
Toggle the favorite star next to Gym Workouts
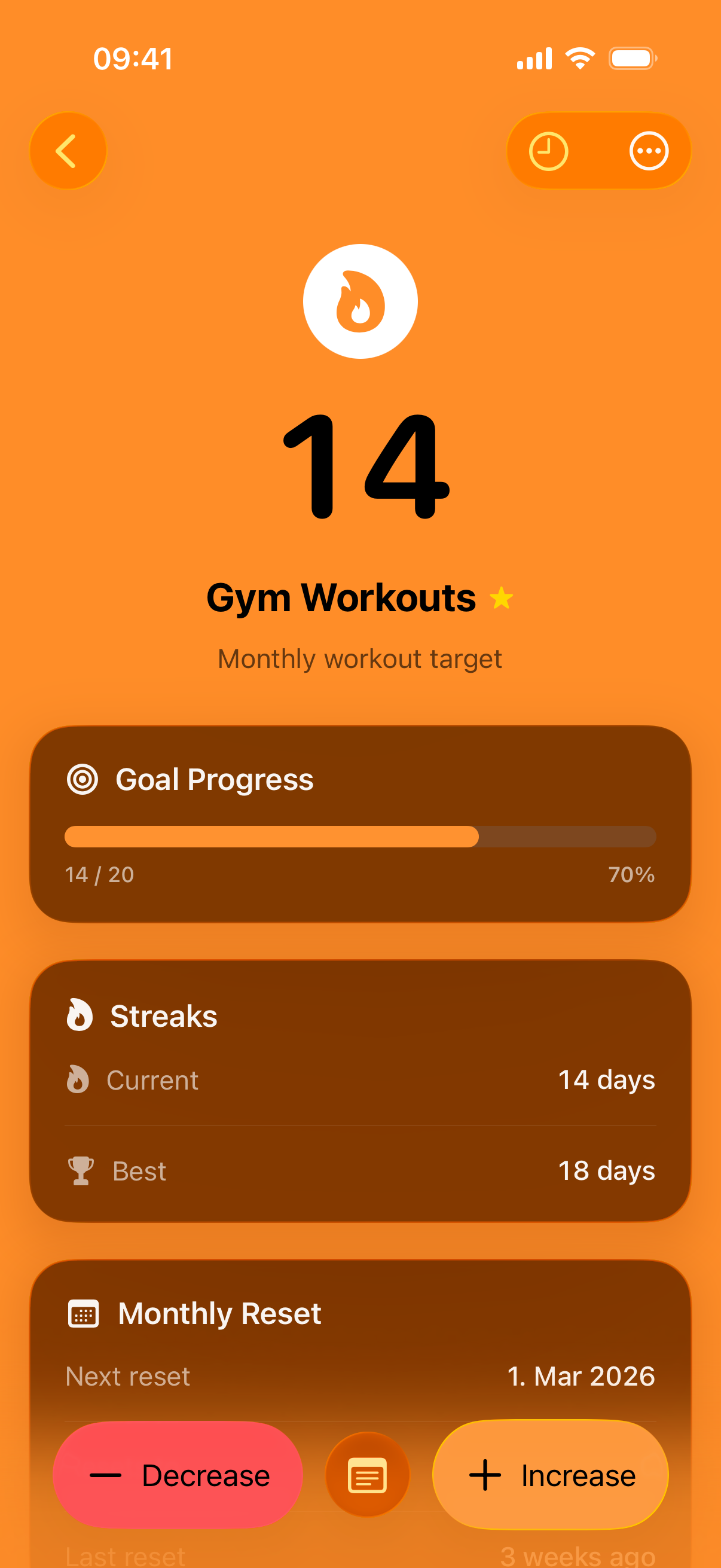(x=502, y=597)
